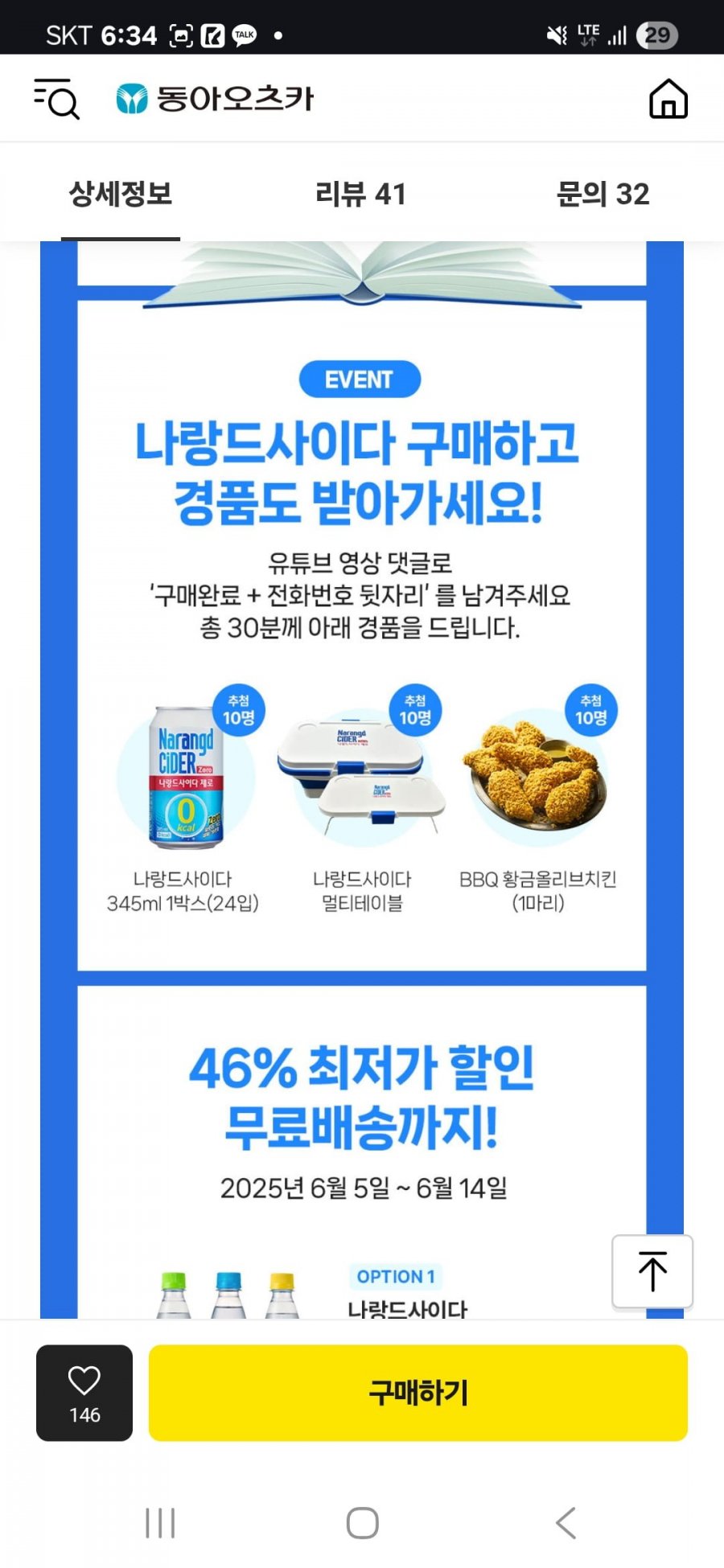The height and width of the screenshot is (1568, 724).
Task: Select the 상세정보 tab
Action: tap(121, 195)
